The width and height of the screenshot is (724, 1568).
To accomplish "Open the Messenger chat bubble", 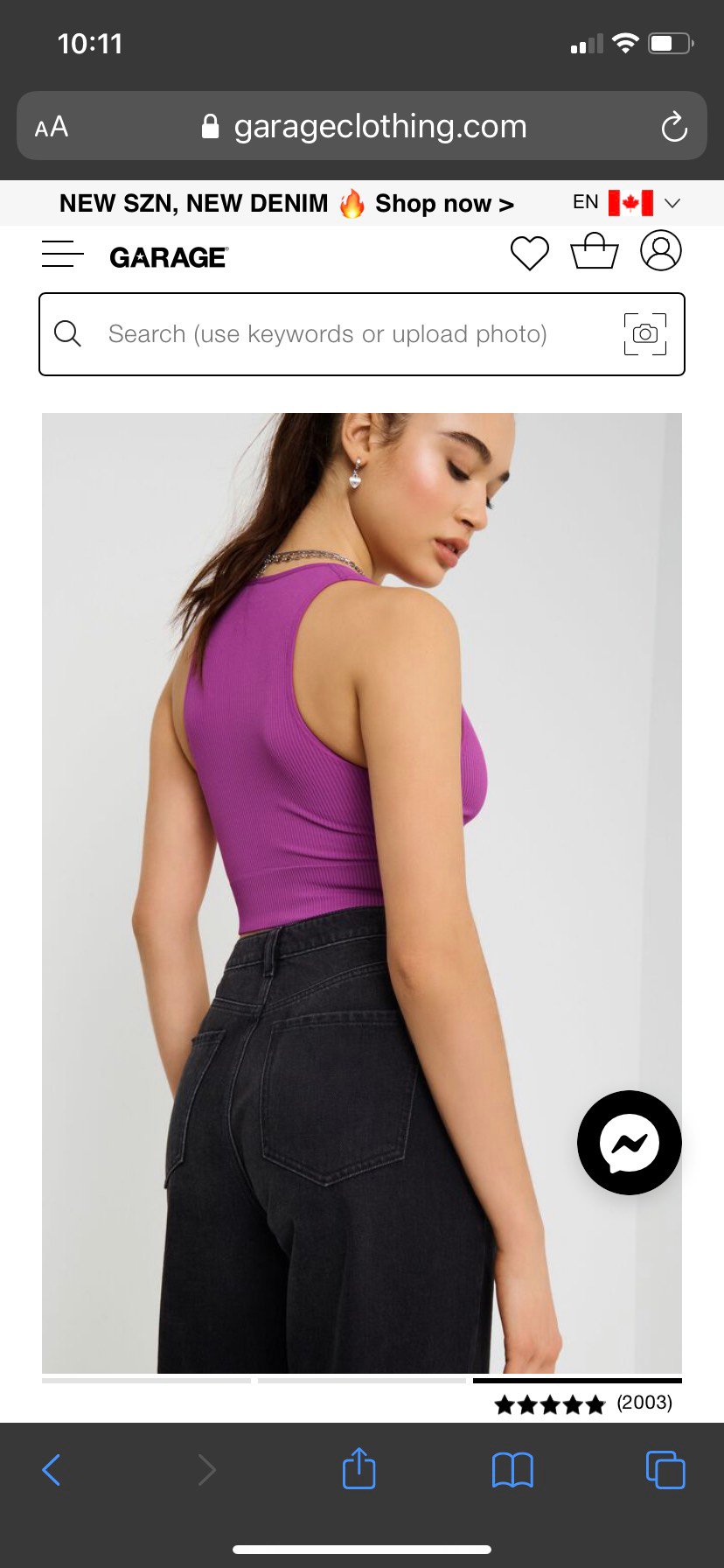I will click(x=630, y=1142).
